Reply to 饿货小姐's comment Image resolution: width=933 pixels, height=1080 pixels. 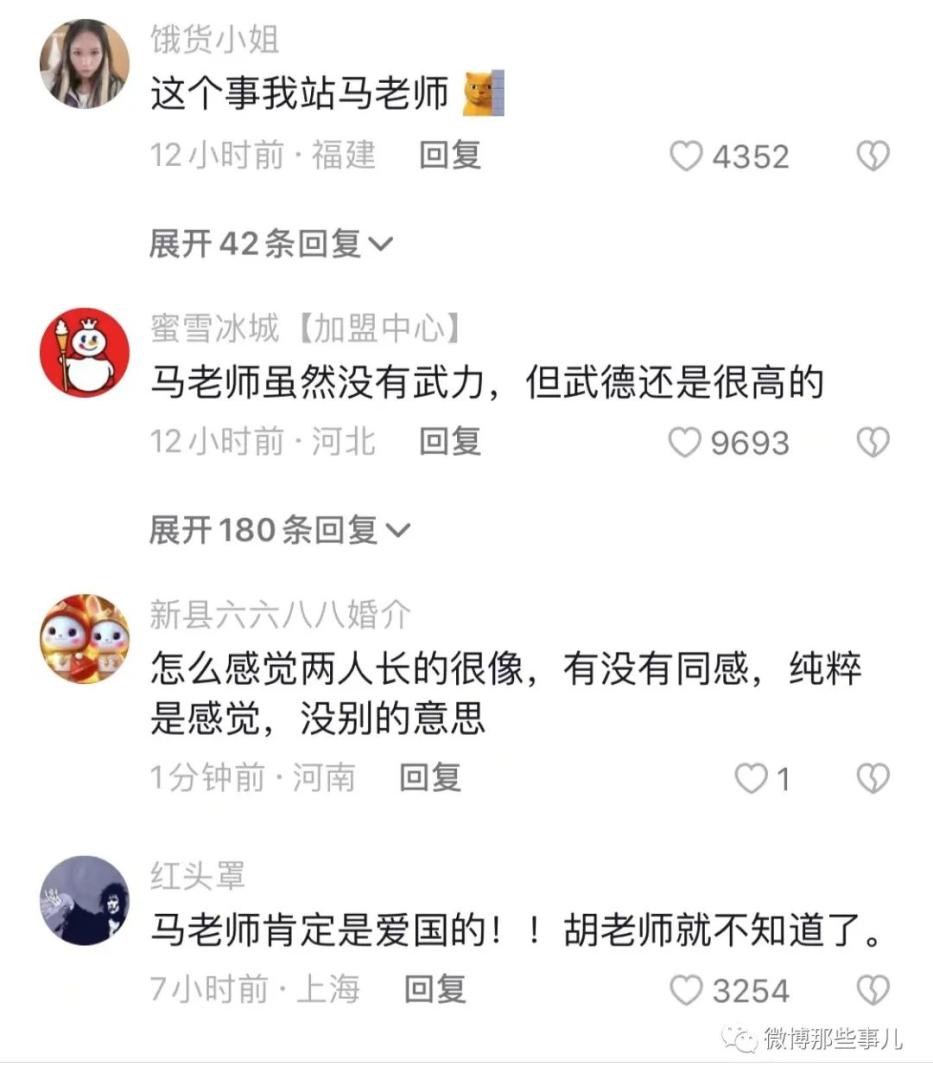[x=450, y=155]
